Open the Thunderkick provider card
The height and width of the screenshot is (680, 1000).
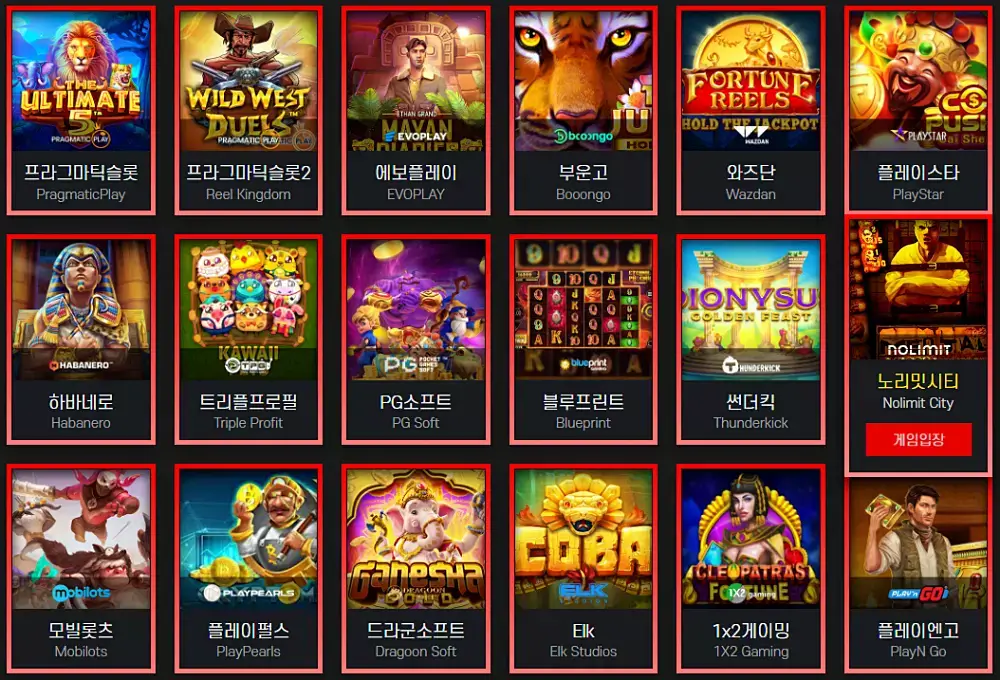pos(751,340)
